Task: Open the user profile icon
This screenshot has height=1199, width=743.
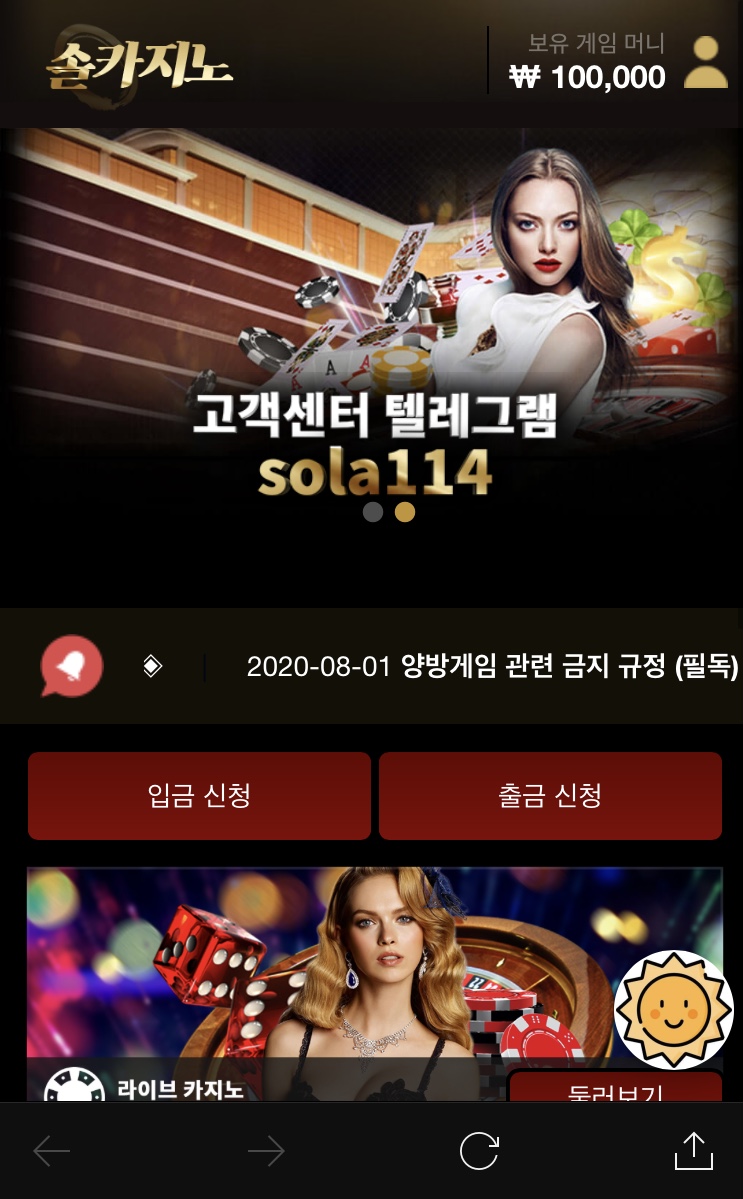Action: click(705, 62)
